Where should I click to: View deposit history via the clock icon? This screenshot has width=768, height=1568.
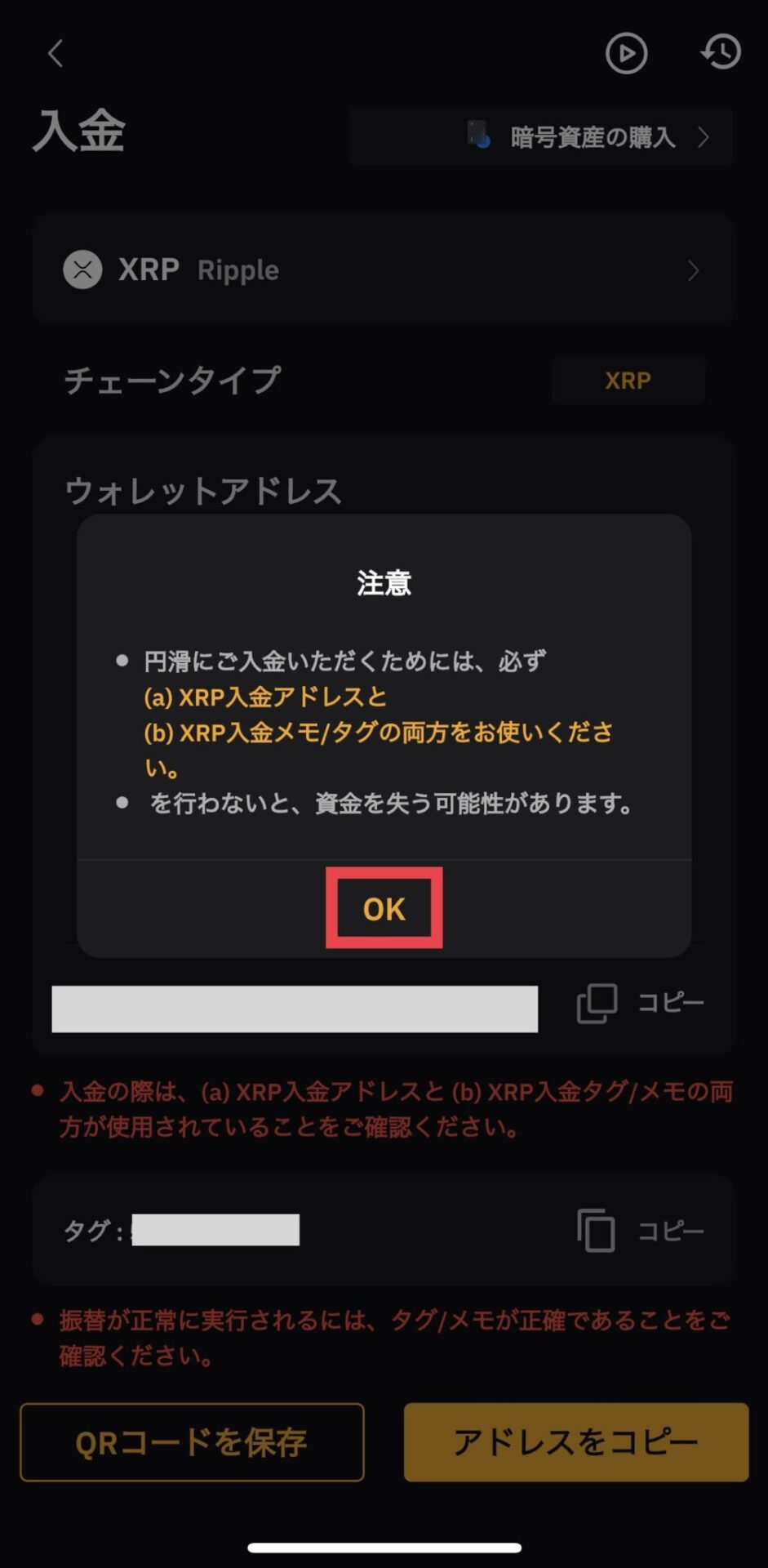pos(720,53)
